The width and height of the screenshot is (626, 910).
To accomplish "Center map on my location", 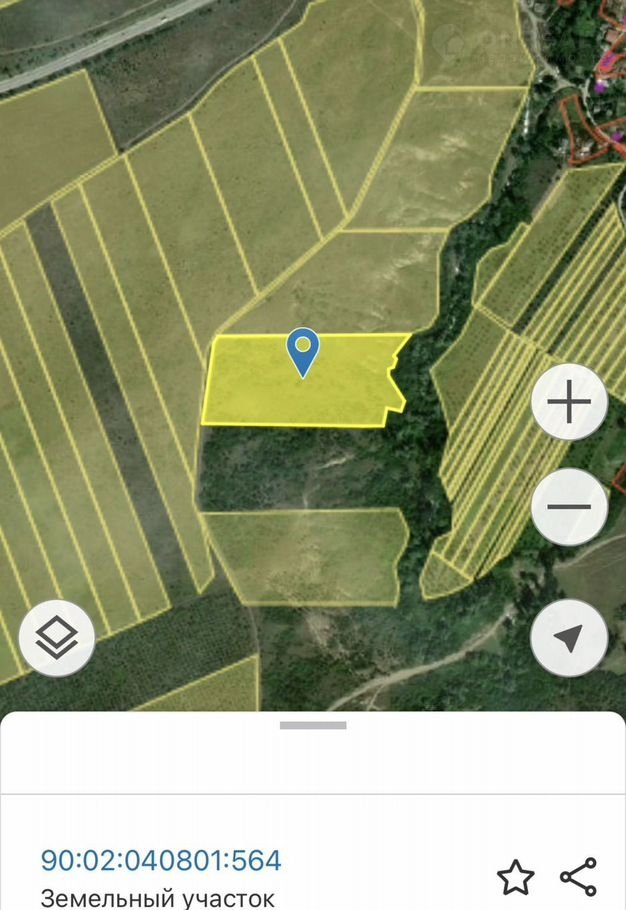I will pos(569,638).
